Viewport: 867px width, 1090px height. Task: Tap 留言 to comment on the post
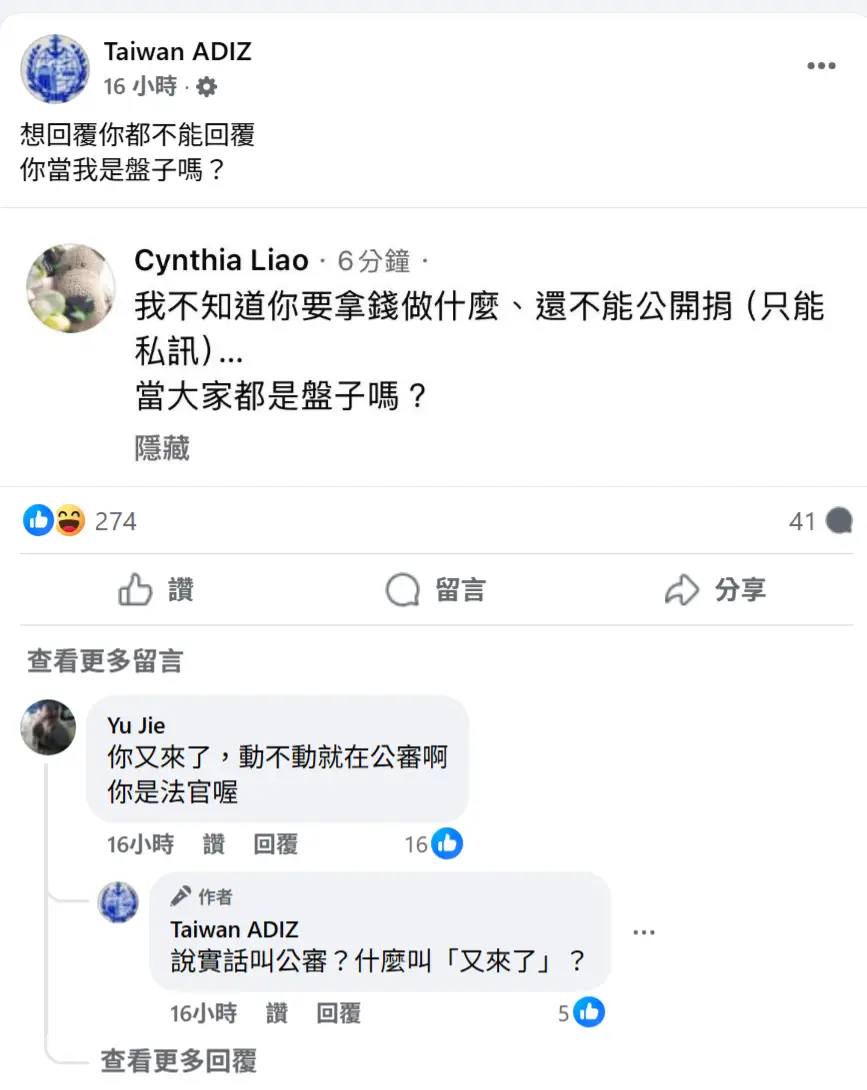click(435, 590)
